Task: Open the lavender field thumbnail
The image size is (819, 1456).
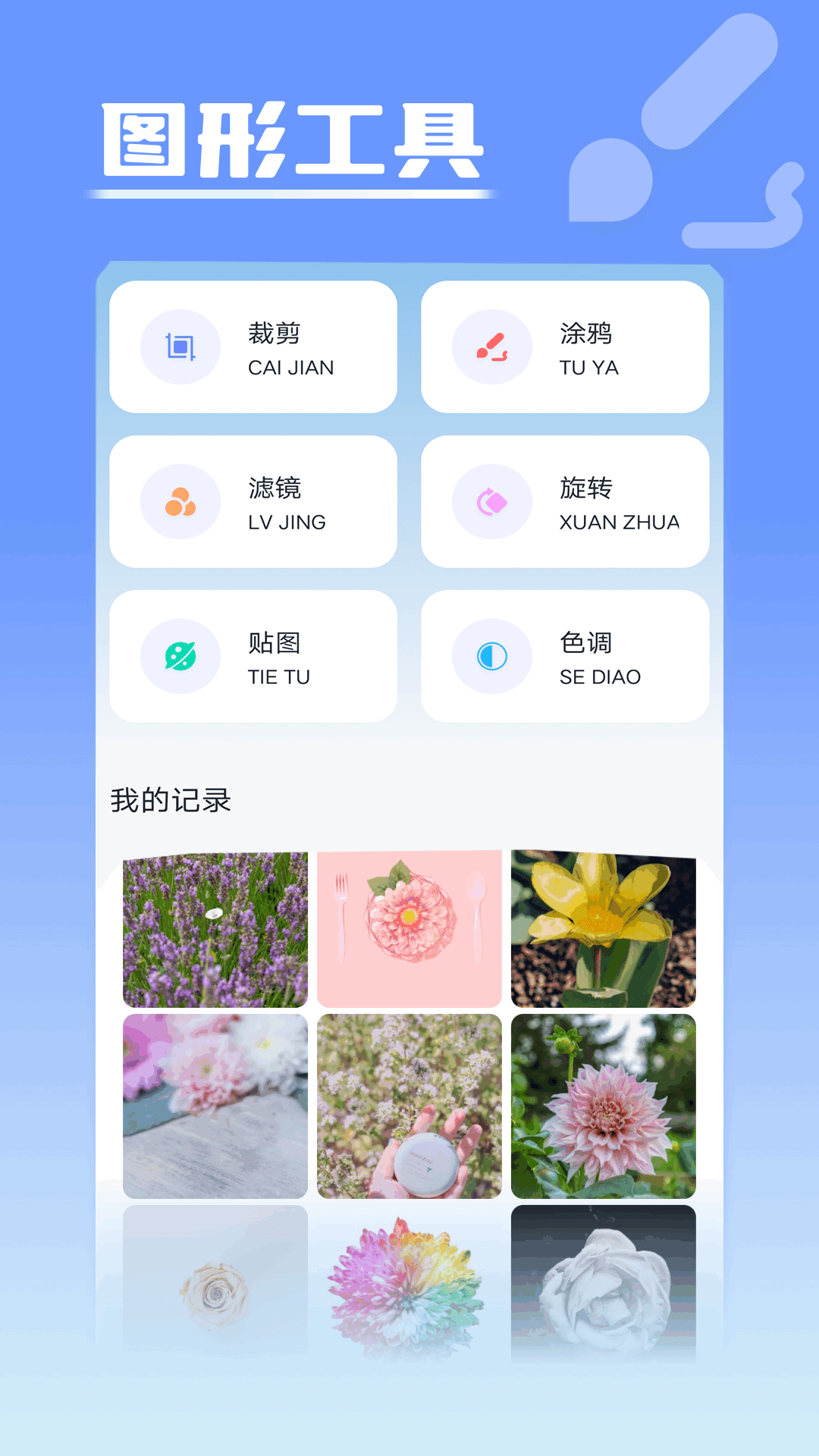Action: click(215, 928)
